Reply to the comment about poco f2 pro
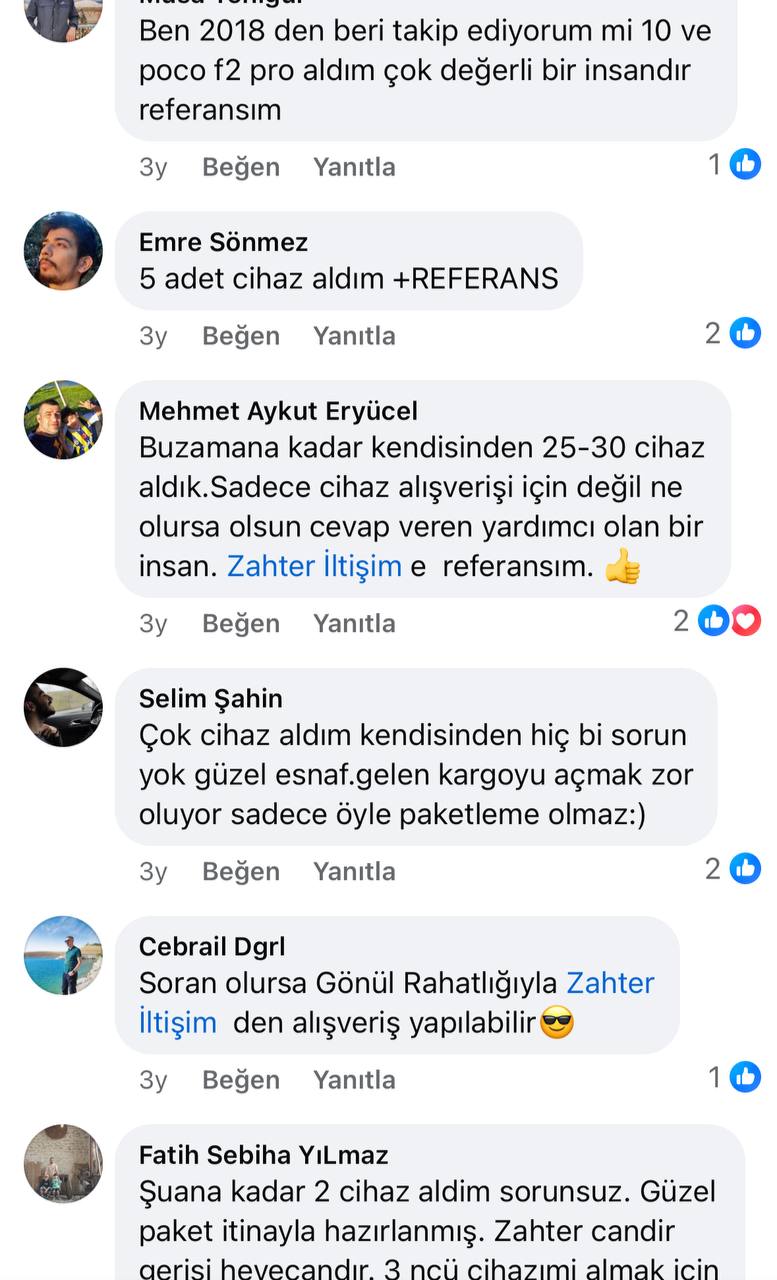The image size is (777, 1280). pyautogui.click(x=354, y=166)
